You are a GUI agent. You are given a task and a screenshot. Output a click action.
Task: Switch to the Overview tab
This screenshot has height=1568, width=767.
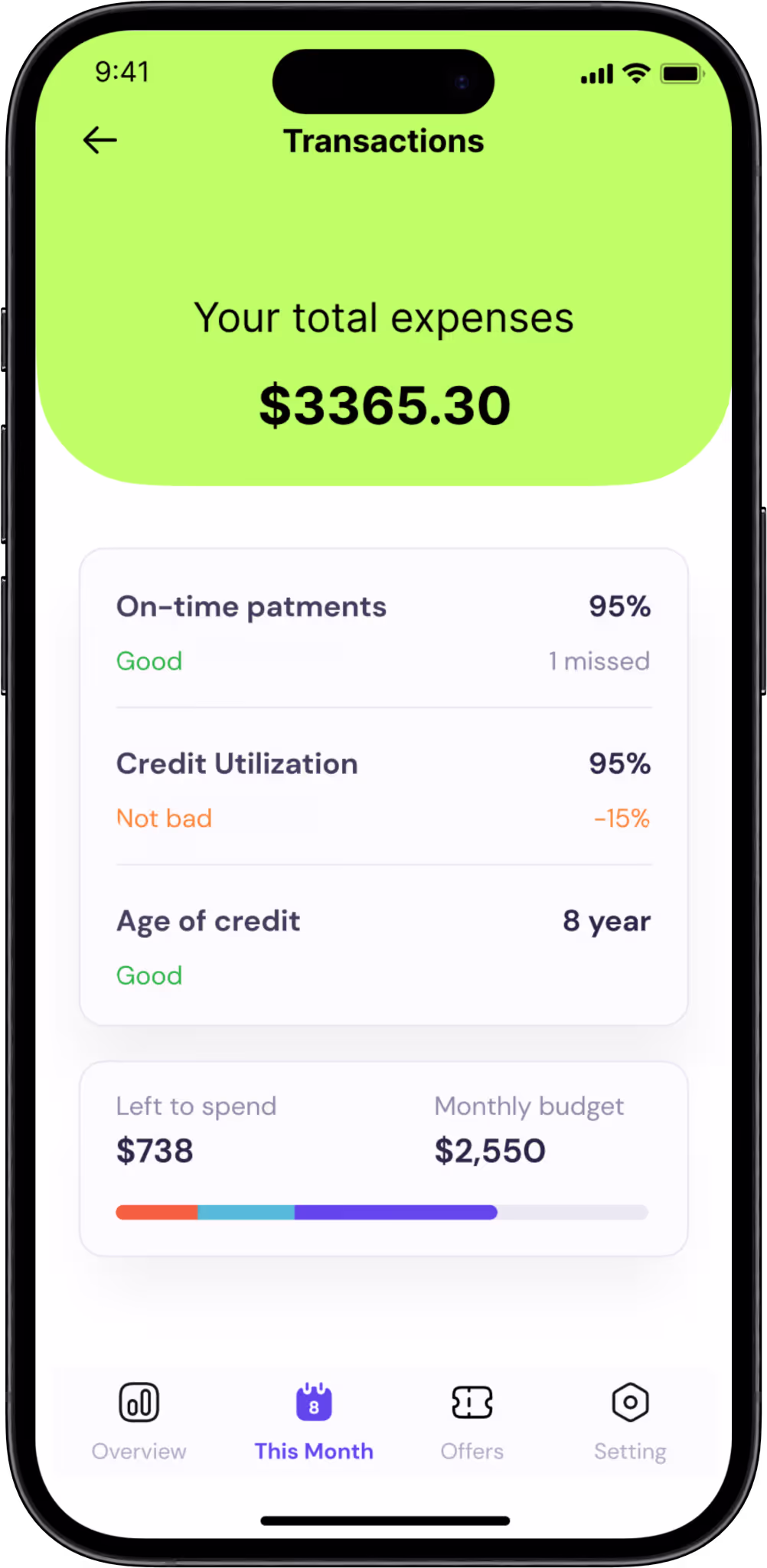tap(139, 1422)
